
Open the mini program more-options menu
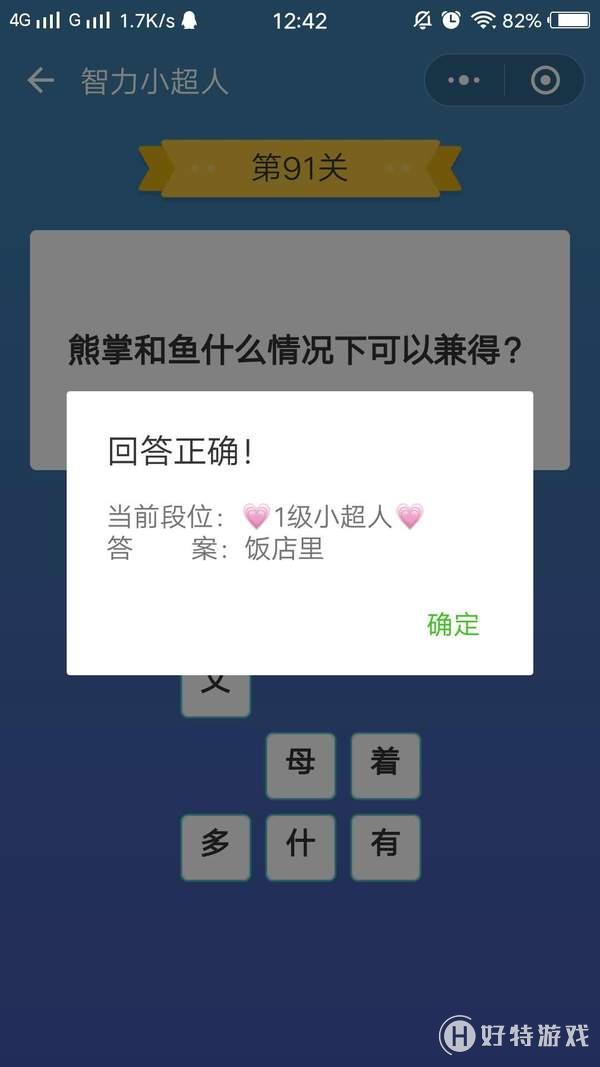464,81
